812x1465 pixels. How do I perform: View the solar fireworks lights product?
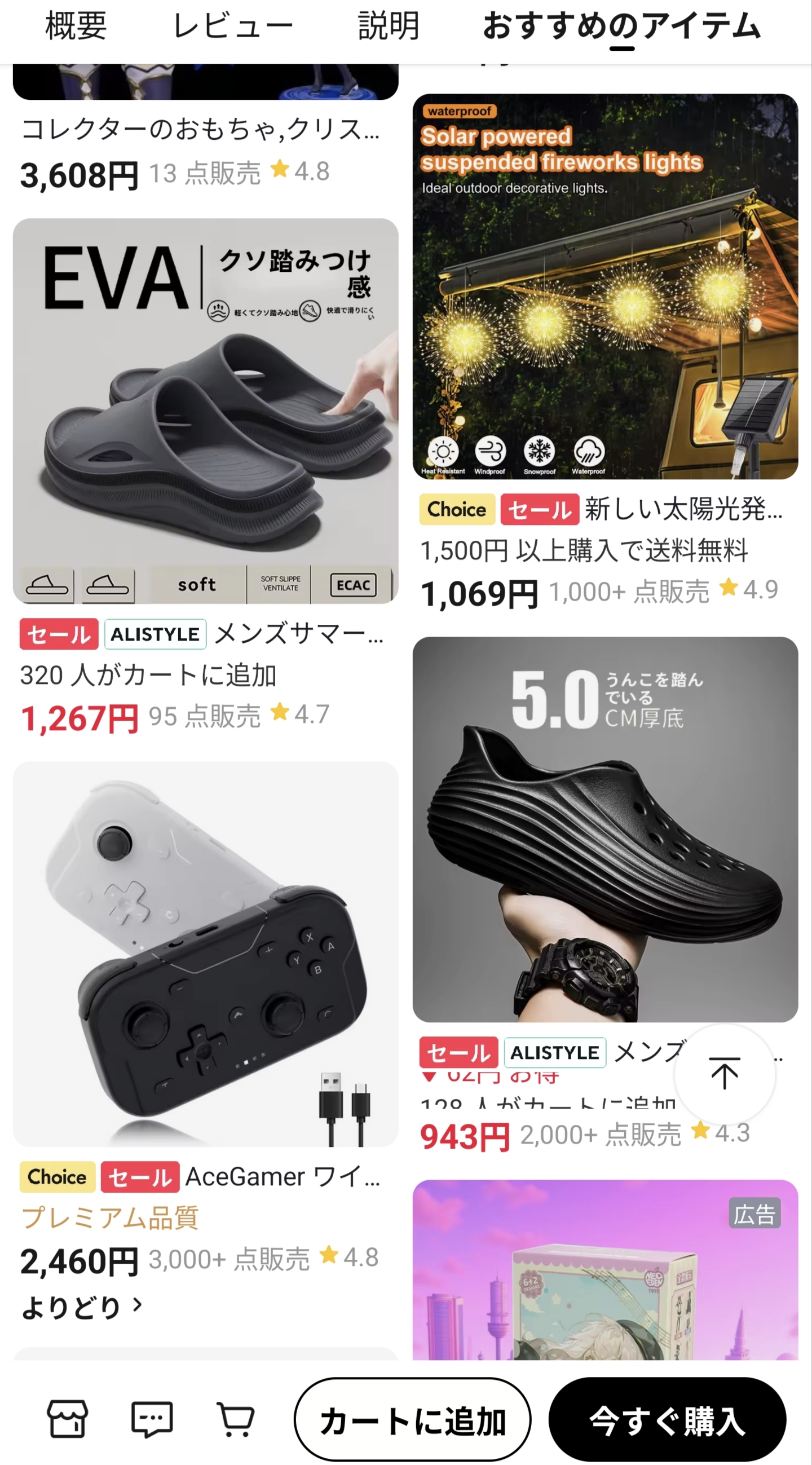[605, 286]
